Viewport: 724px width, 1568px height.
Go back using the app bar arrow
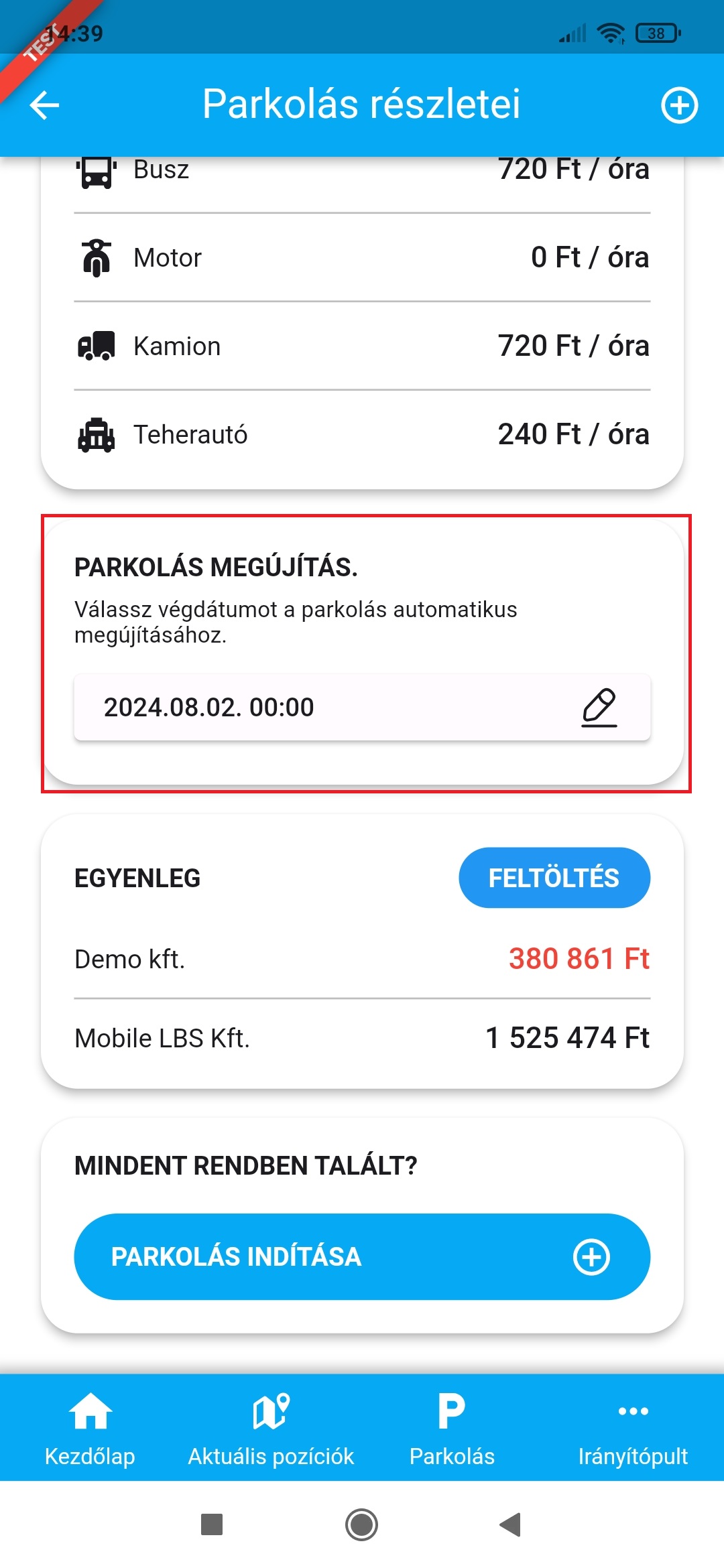[x=45, y=105]
